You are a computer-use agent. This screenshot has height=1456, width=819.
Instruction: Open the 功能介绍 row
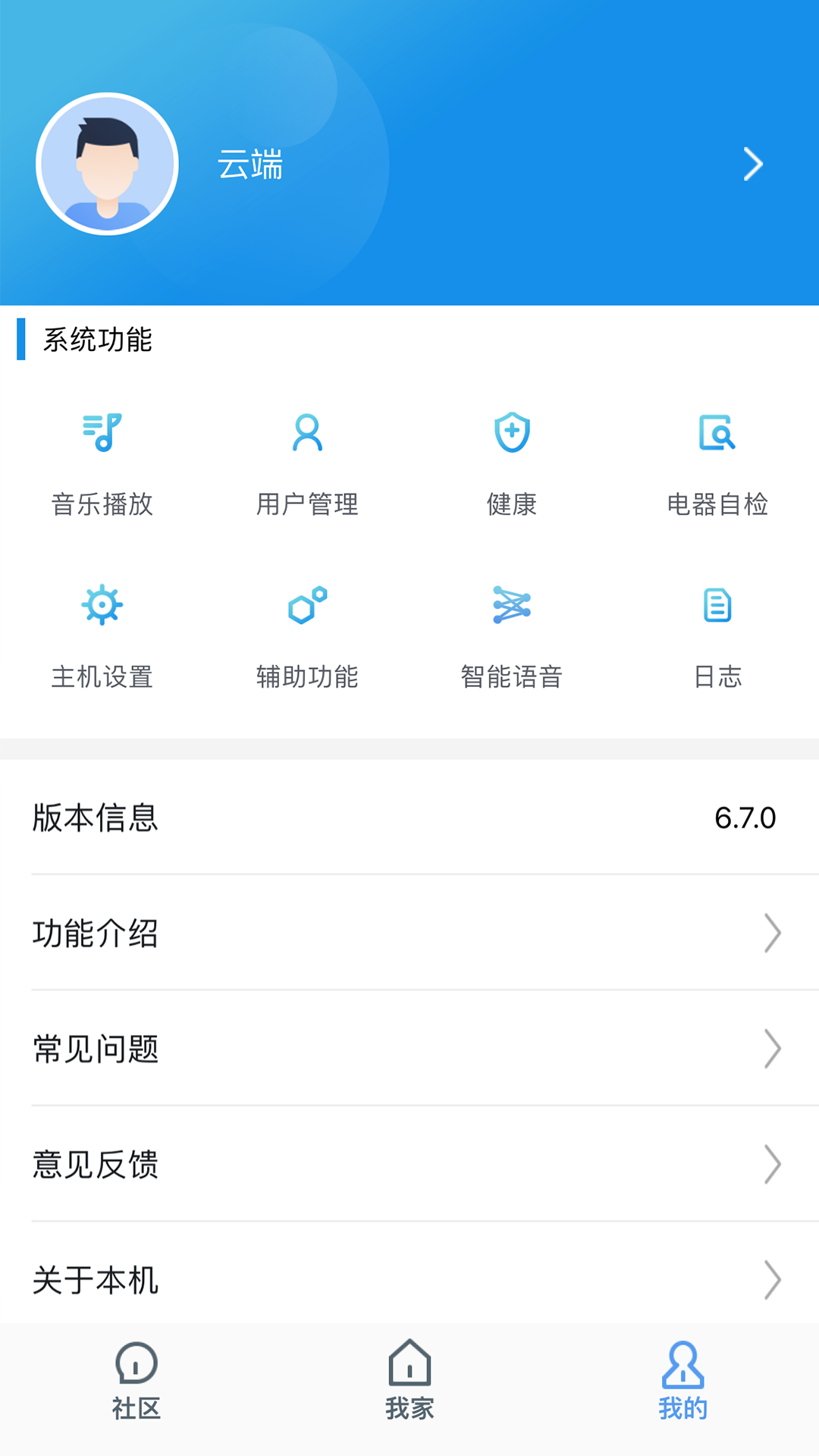point(409,933)
